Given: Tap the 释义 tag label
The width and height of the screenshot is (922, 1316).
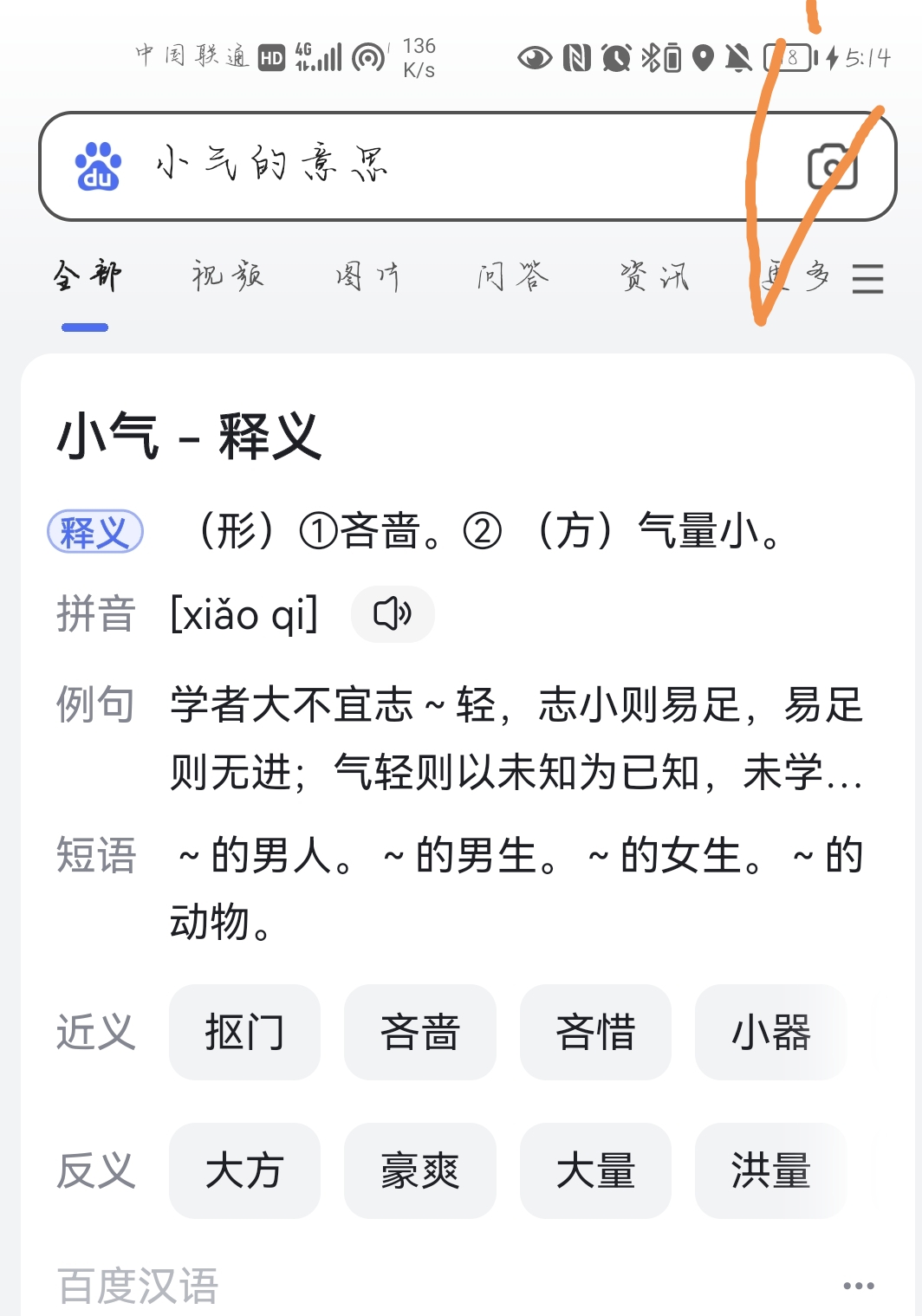Looking at the screenshot, I should (94, 532).
